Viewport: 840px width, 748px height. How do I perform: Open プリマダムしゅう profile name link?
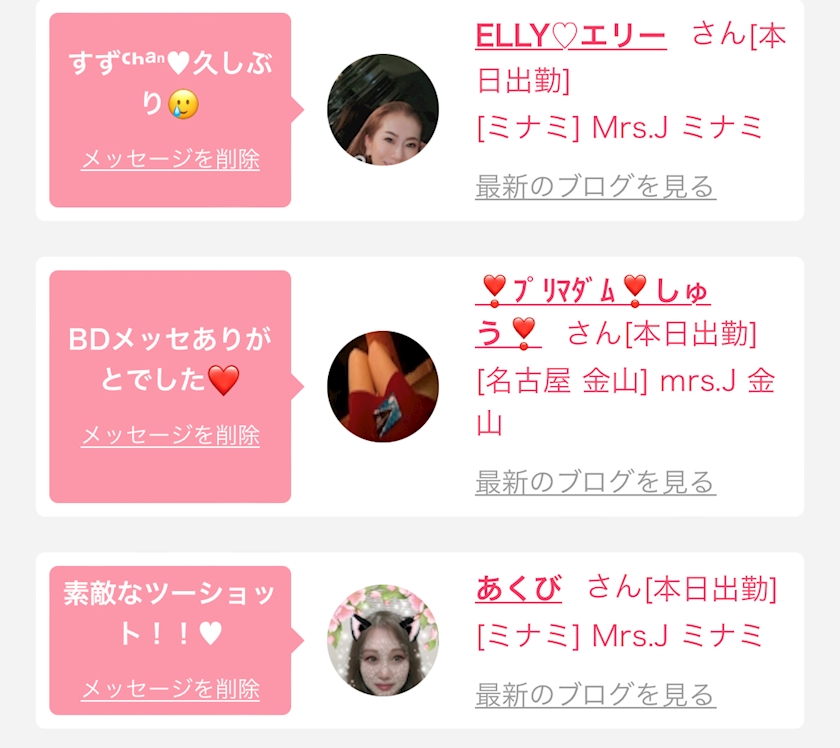click(592, 312)
